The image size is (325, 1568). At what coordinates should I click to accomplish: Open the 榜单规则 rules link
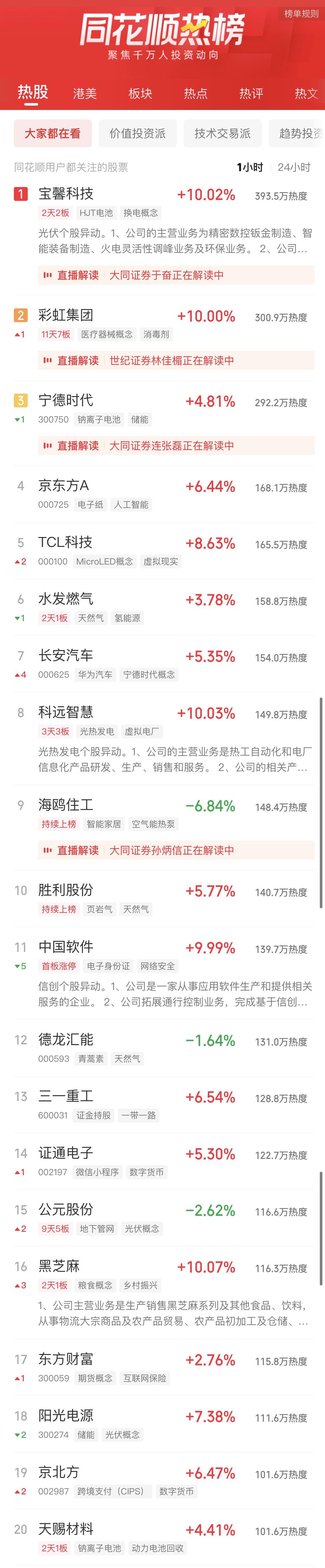[x=301, y=13]
